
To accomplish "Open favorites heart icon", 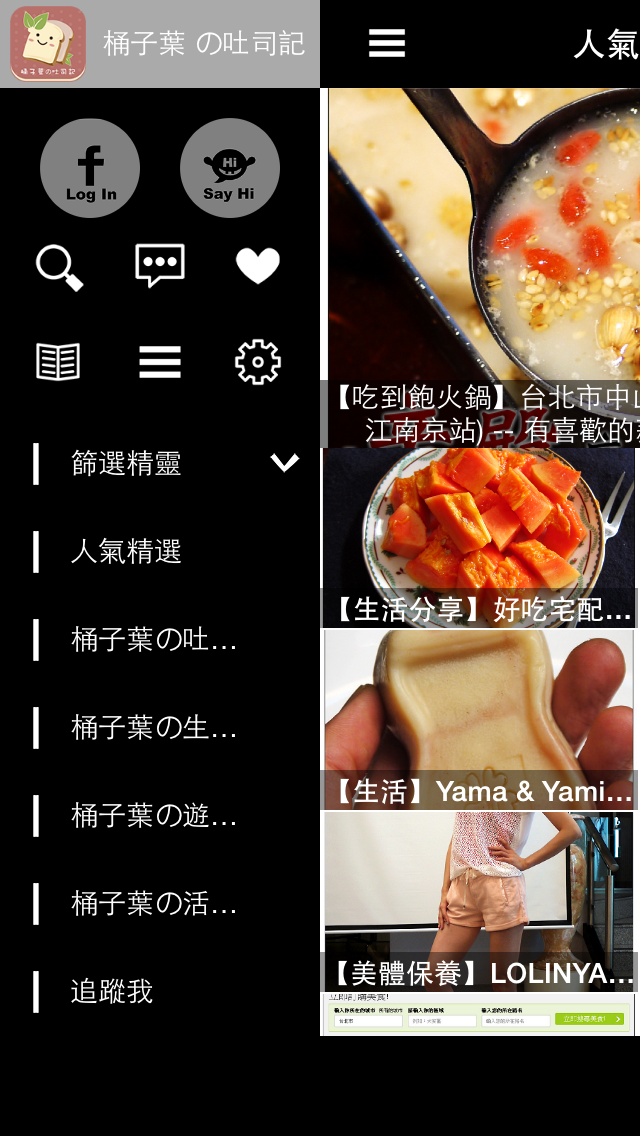I will [x=257, y=266].
